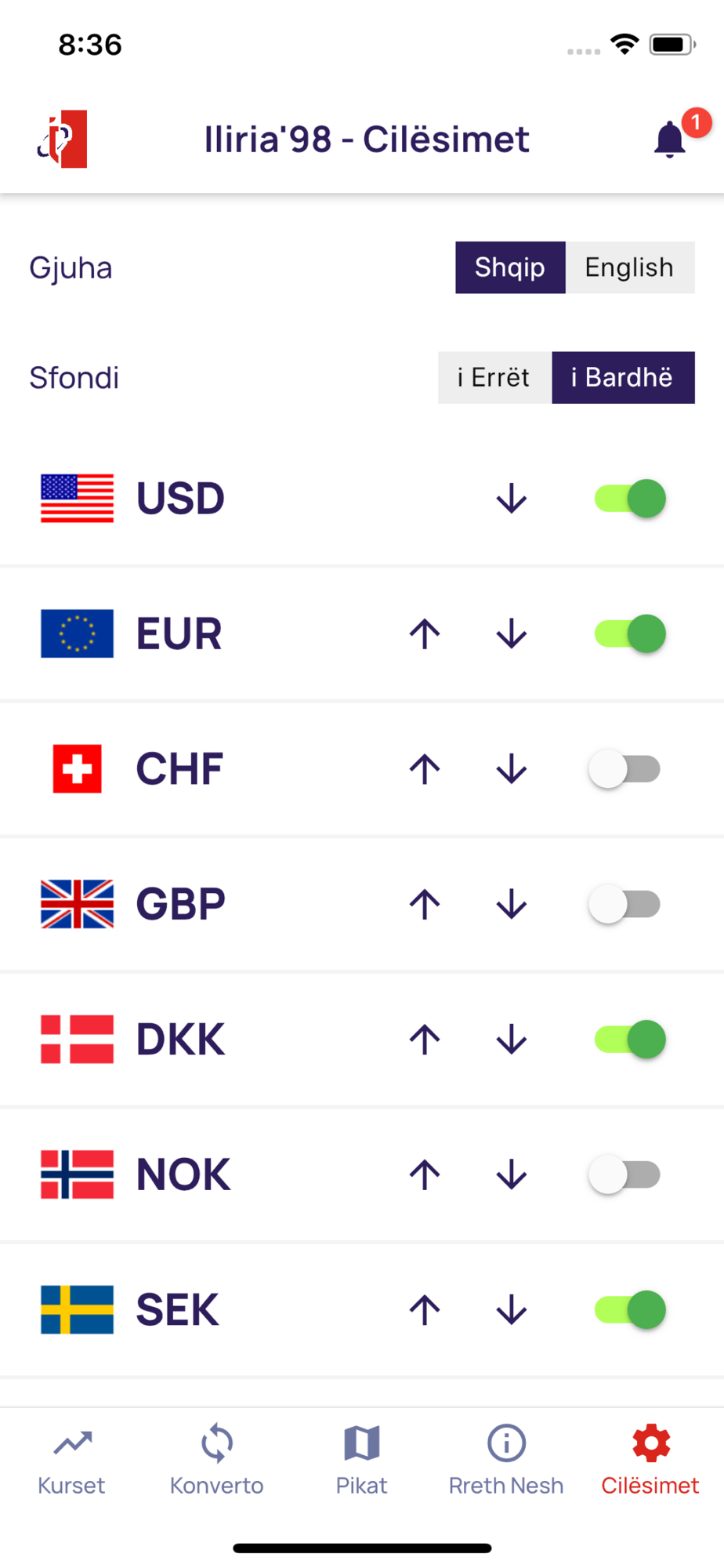Enable the CHF currency switch

coord(624,769)
